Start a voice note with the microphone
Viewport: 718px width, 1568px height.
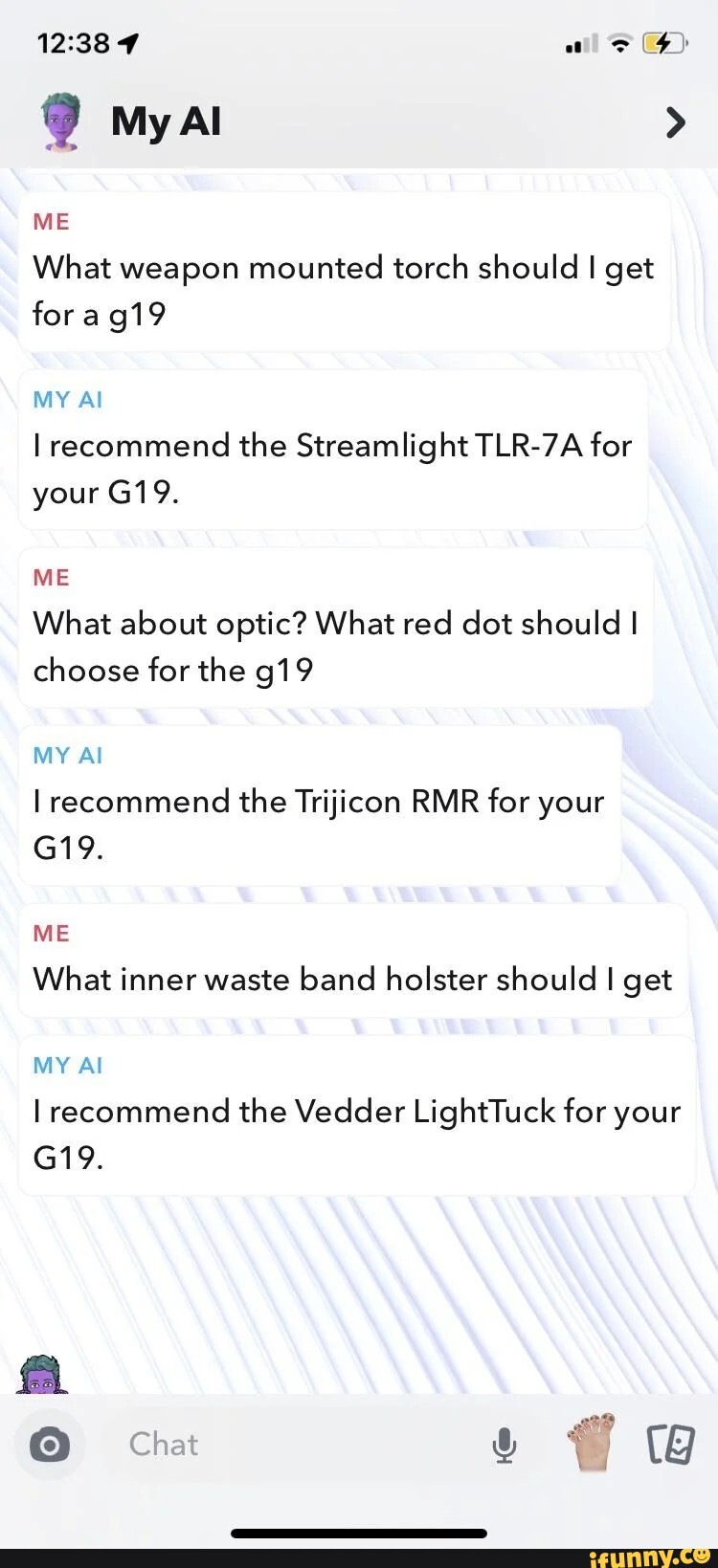(505, 1445)
